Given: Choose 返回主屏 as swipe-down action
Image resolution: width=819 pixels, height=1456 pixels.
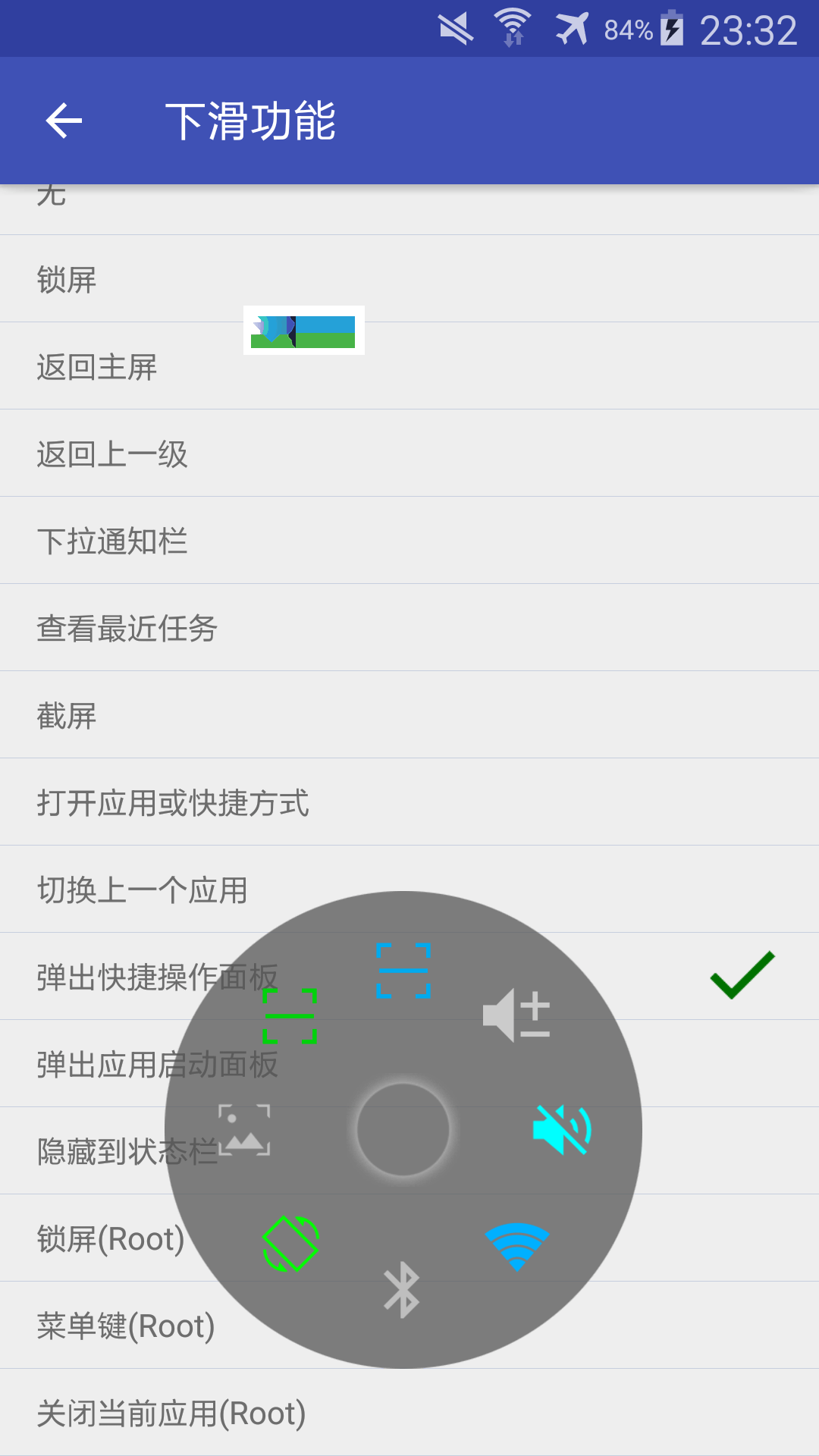Looking at the screenshot, I should 409,366.
